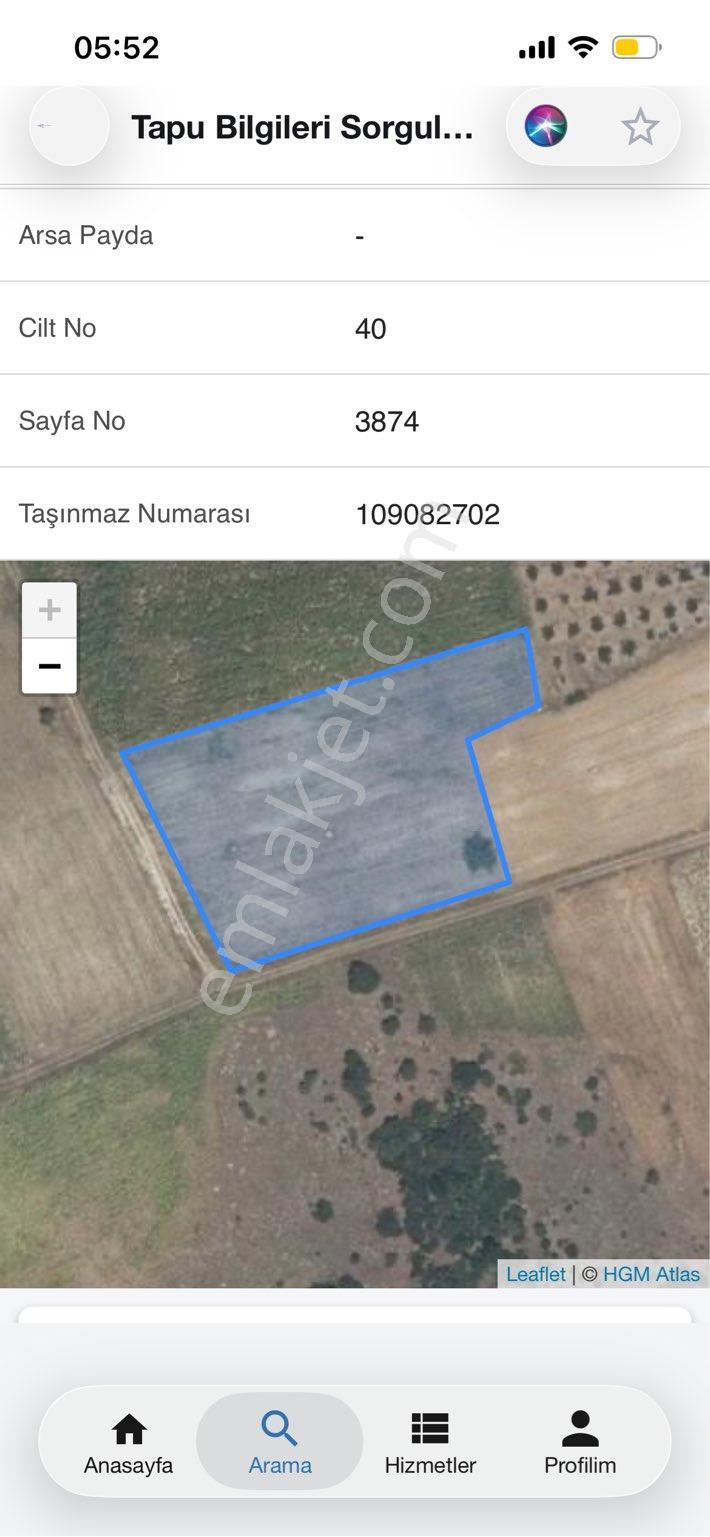Image resolution: width=710 pixels, height=1537 pixels.
Task: Add this page to favorites with star
Action: click(640, 127)
